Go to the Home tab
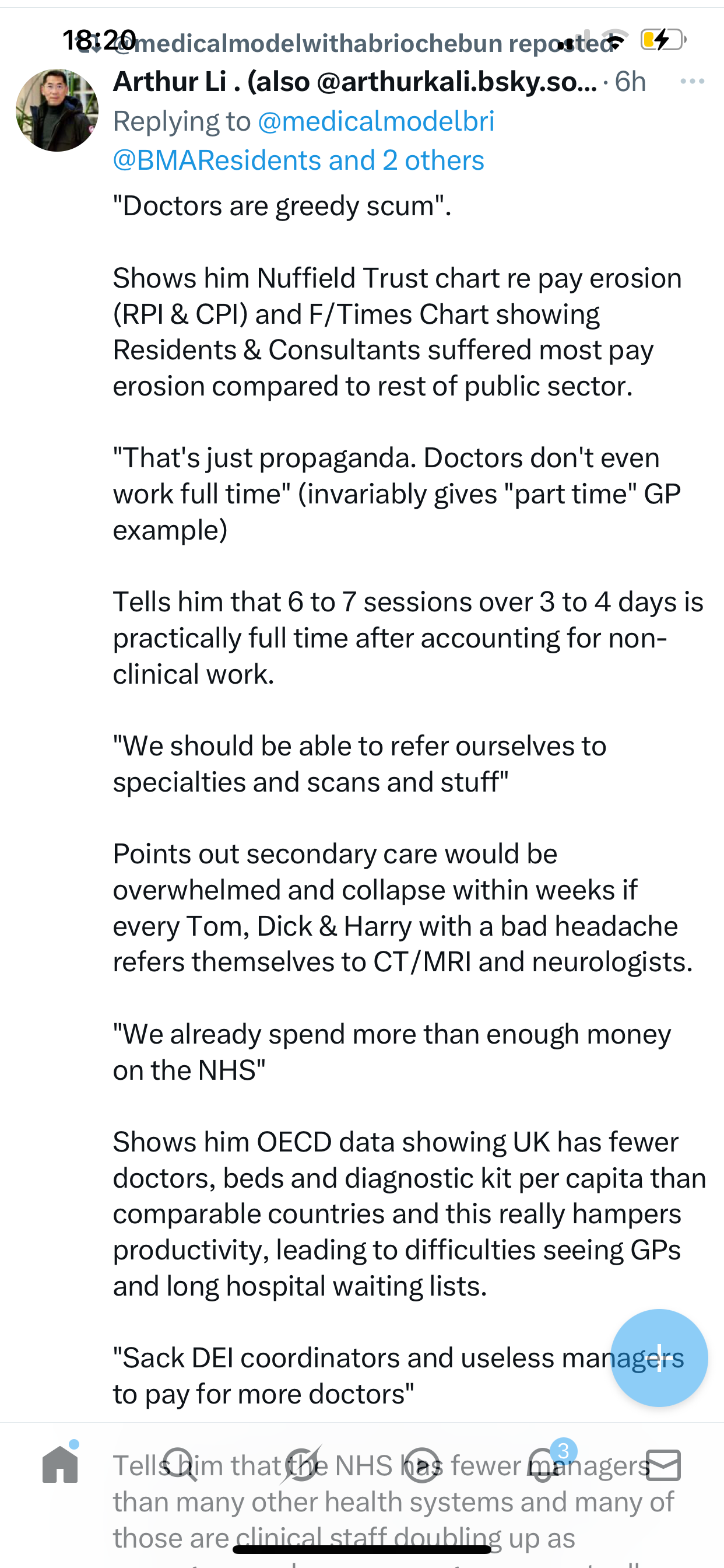Image resolution: width=724 pixels, height=1568 pixels. pyautogui.click(x=60, y=1465)
